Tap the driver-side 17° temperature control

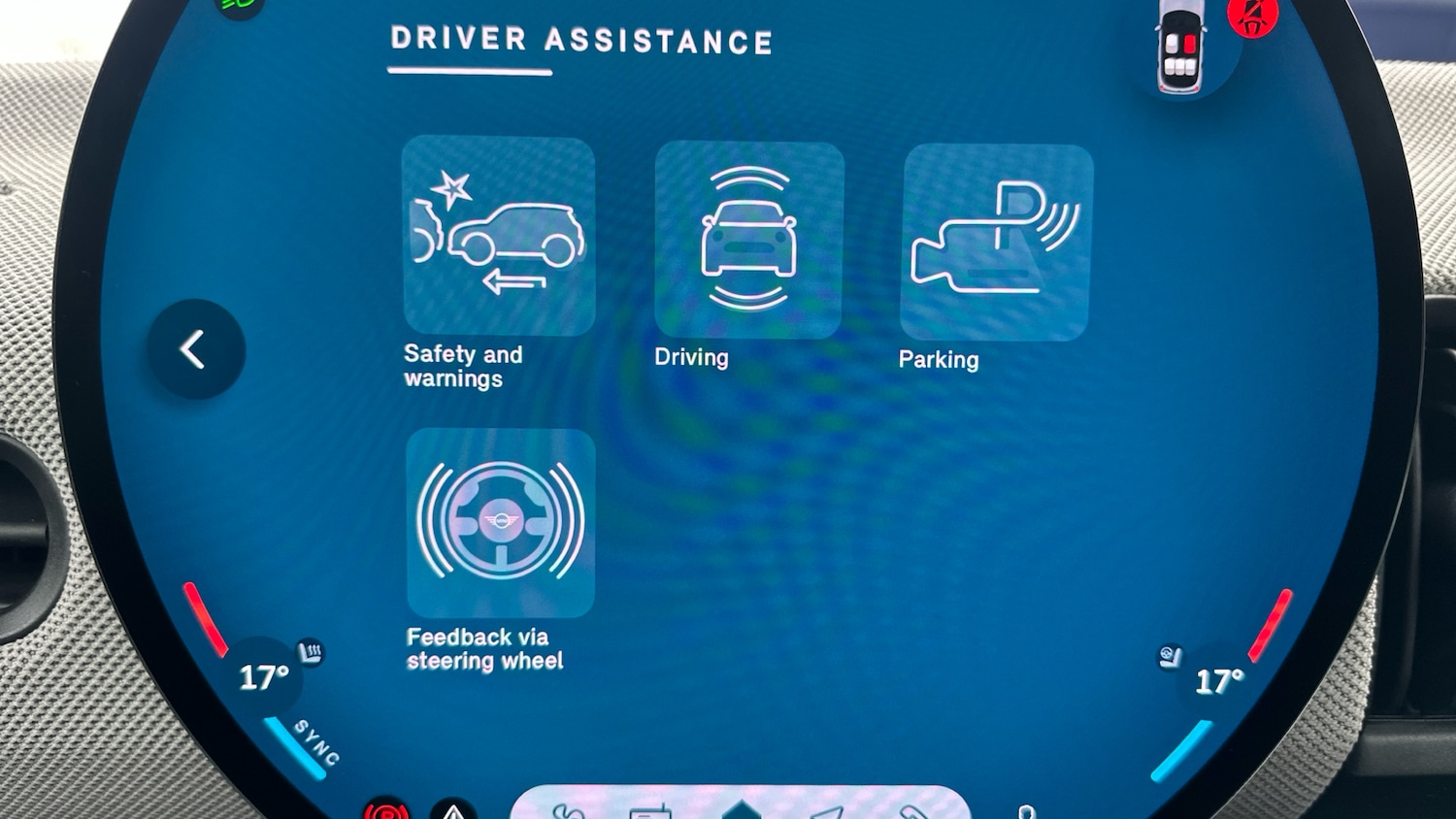point(263,676)
